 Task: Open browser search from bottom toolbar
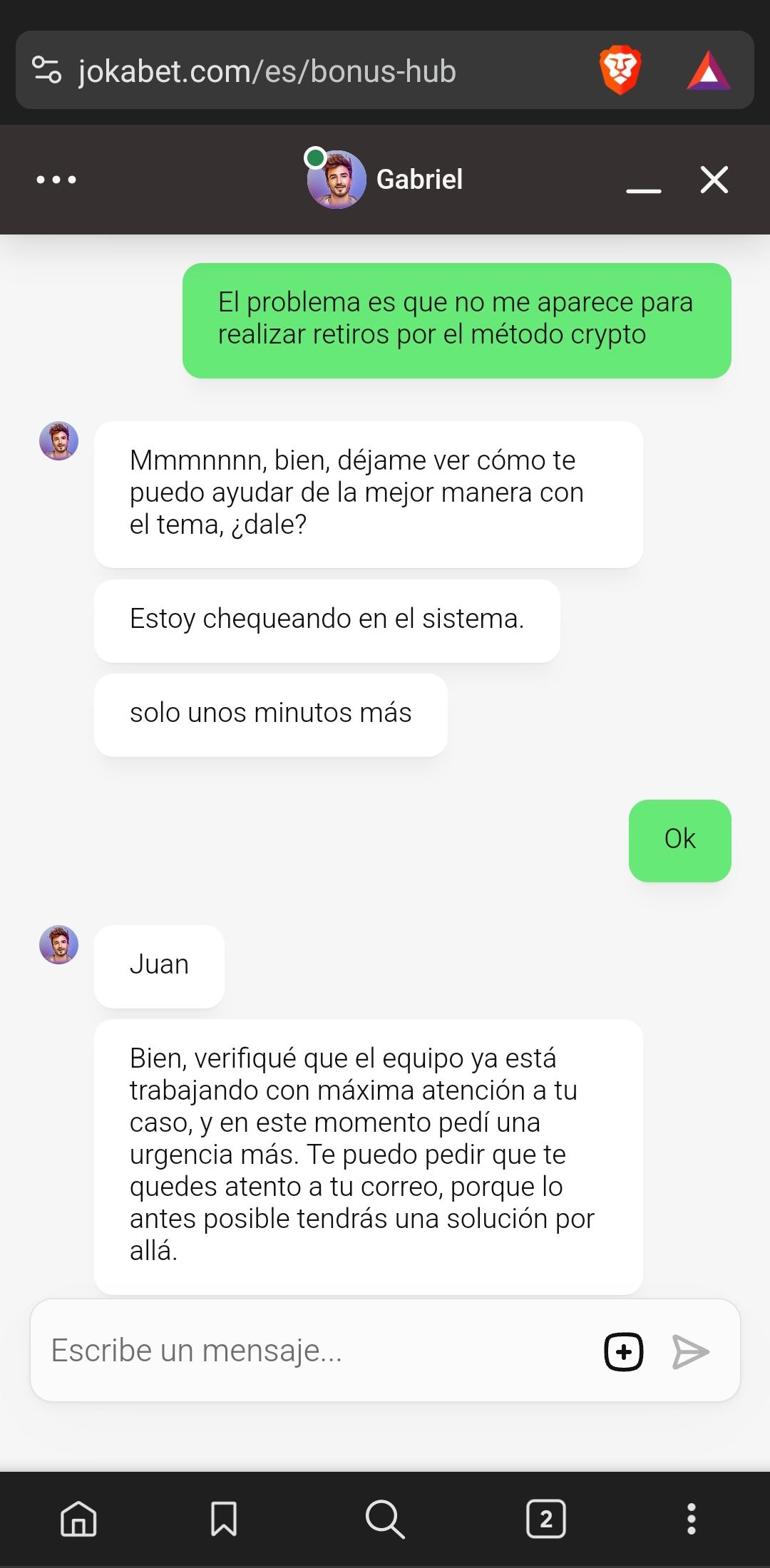385,1519
